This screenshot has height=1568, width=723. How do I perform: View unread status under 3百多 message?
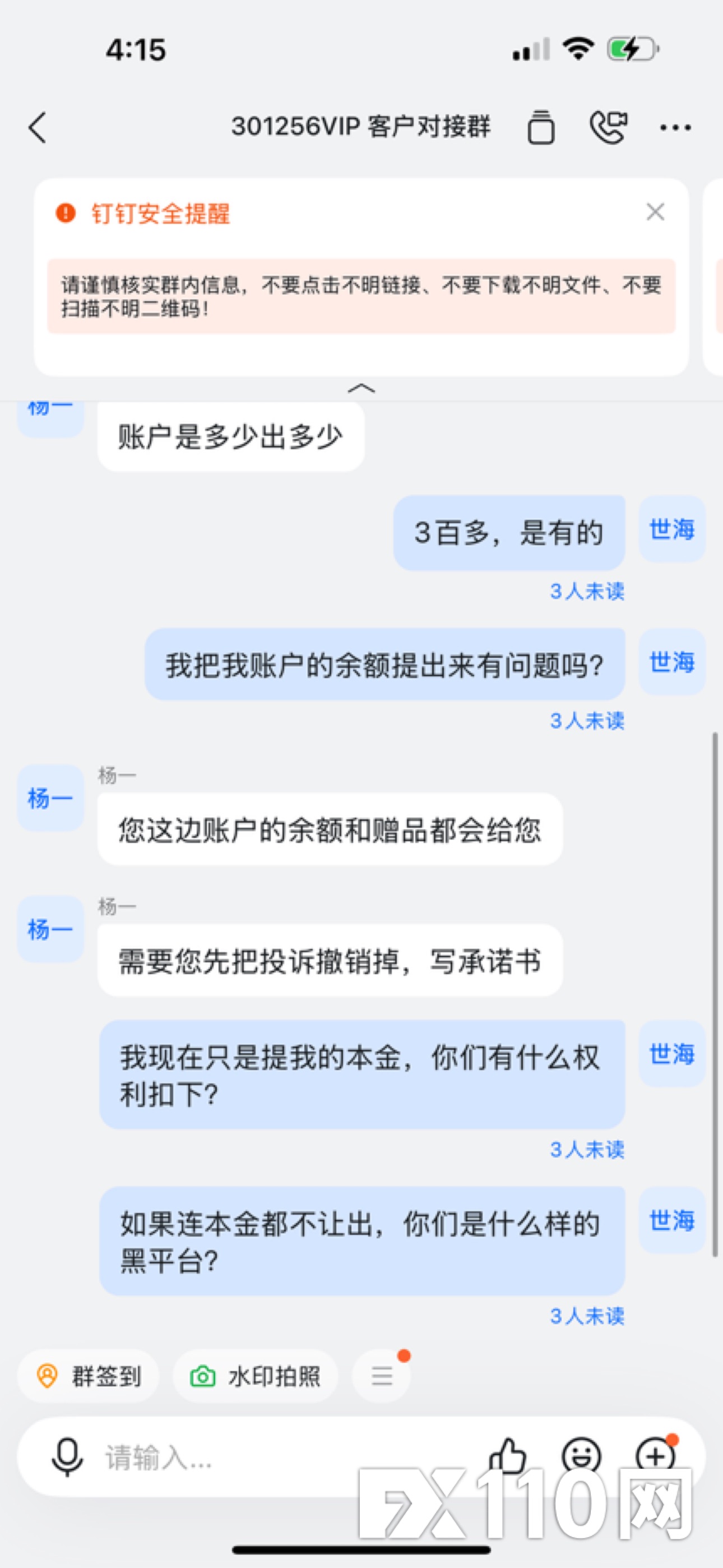pos(587,591)
